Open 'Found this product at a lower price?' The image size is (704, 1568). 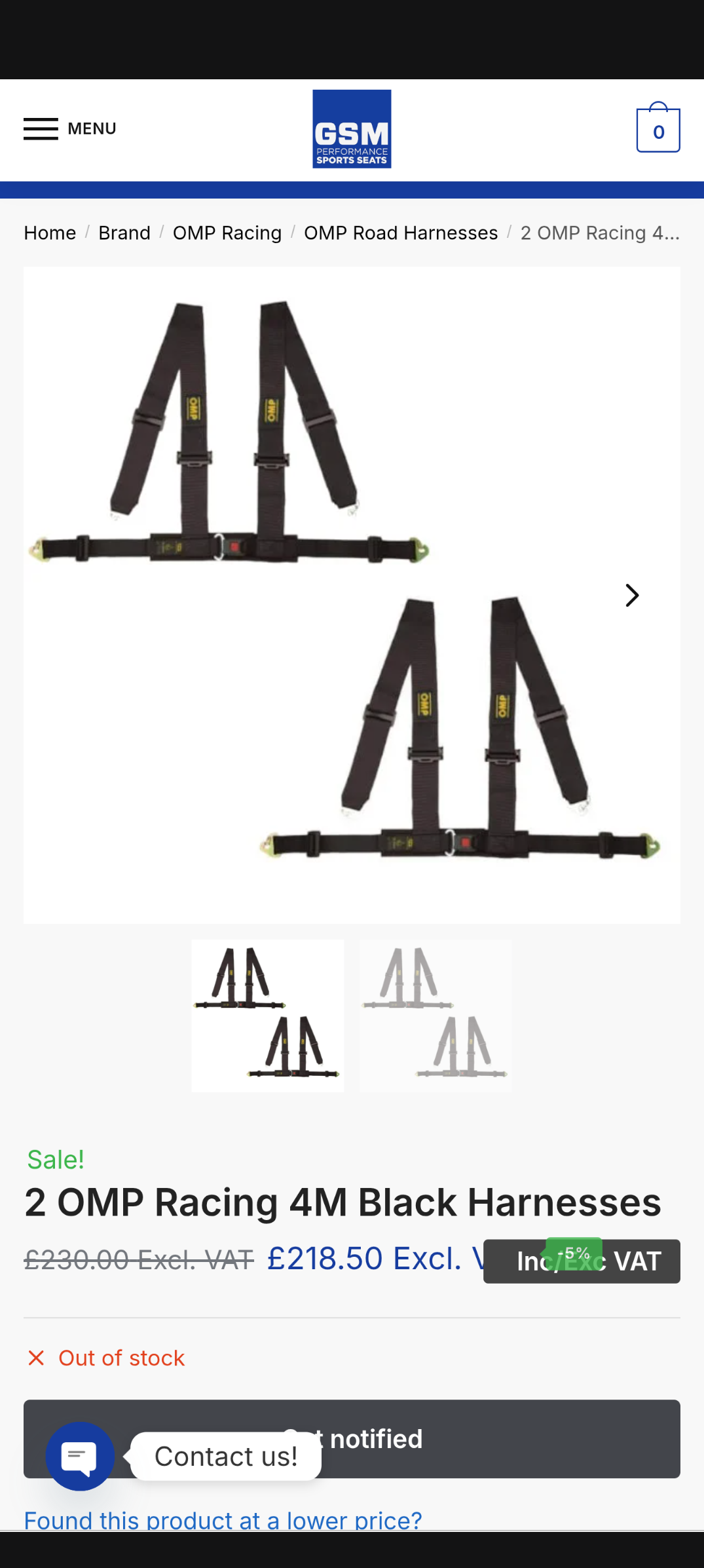223,1520
